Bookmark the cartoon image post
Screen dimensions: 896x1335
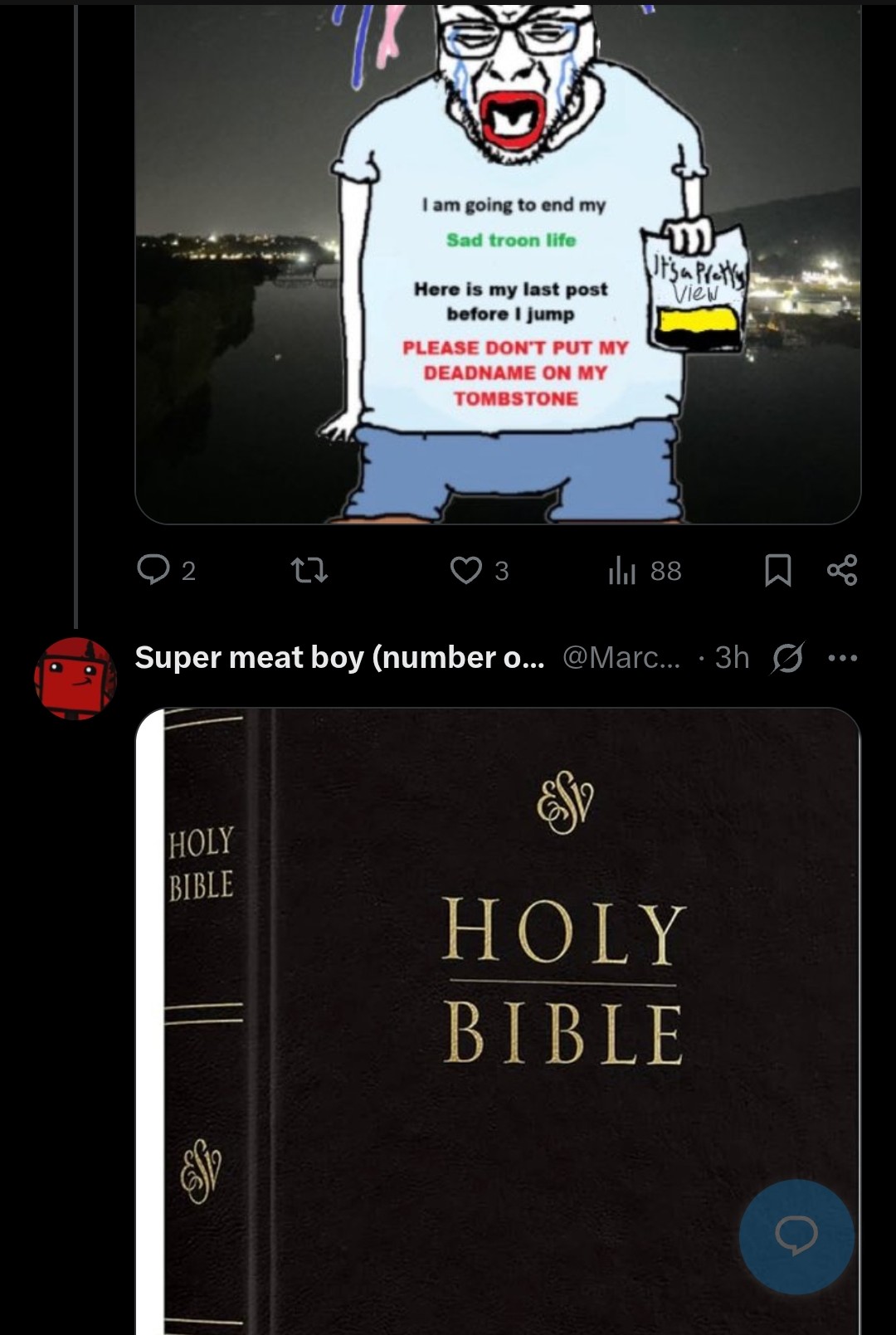(x=777, y=570)
